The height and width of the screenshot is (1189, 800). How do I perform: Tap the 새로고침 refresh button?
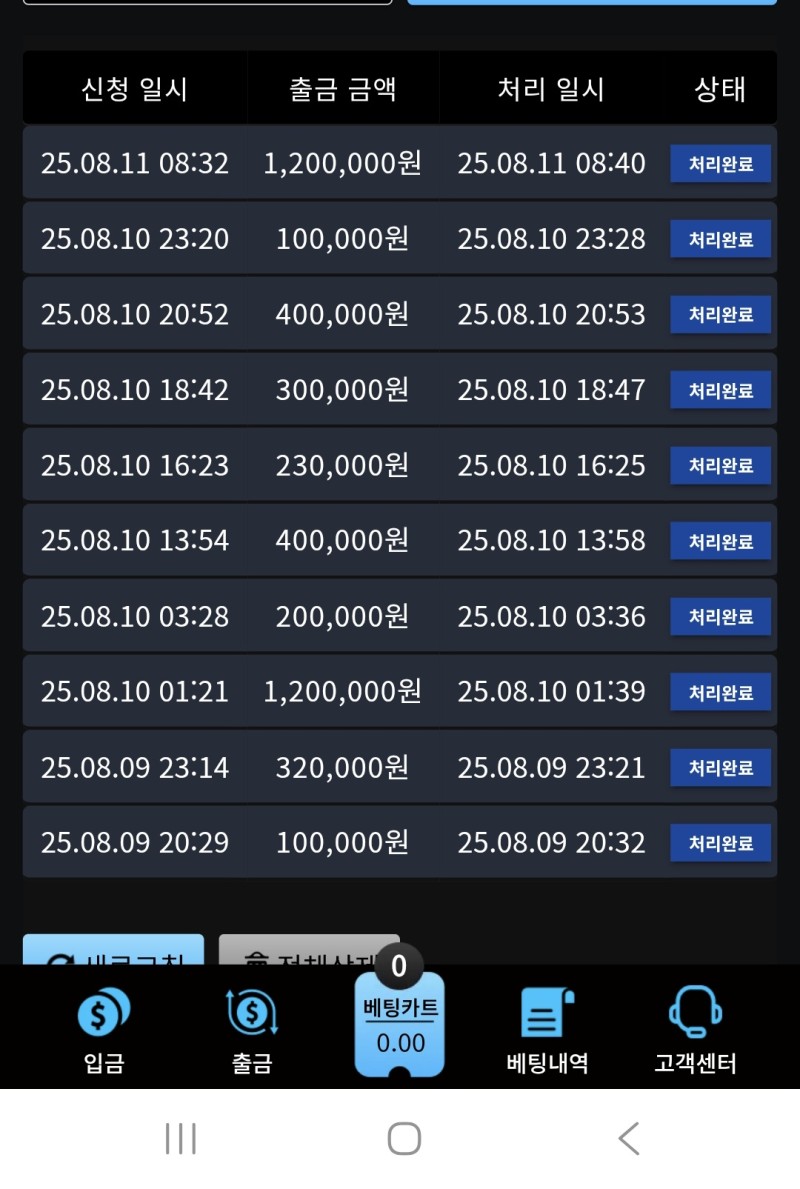[113, 951]
